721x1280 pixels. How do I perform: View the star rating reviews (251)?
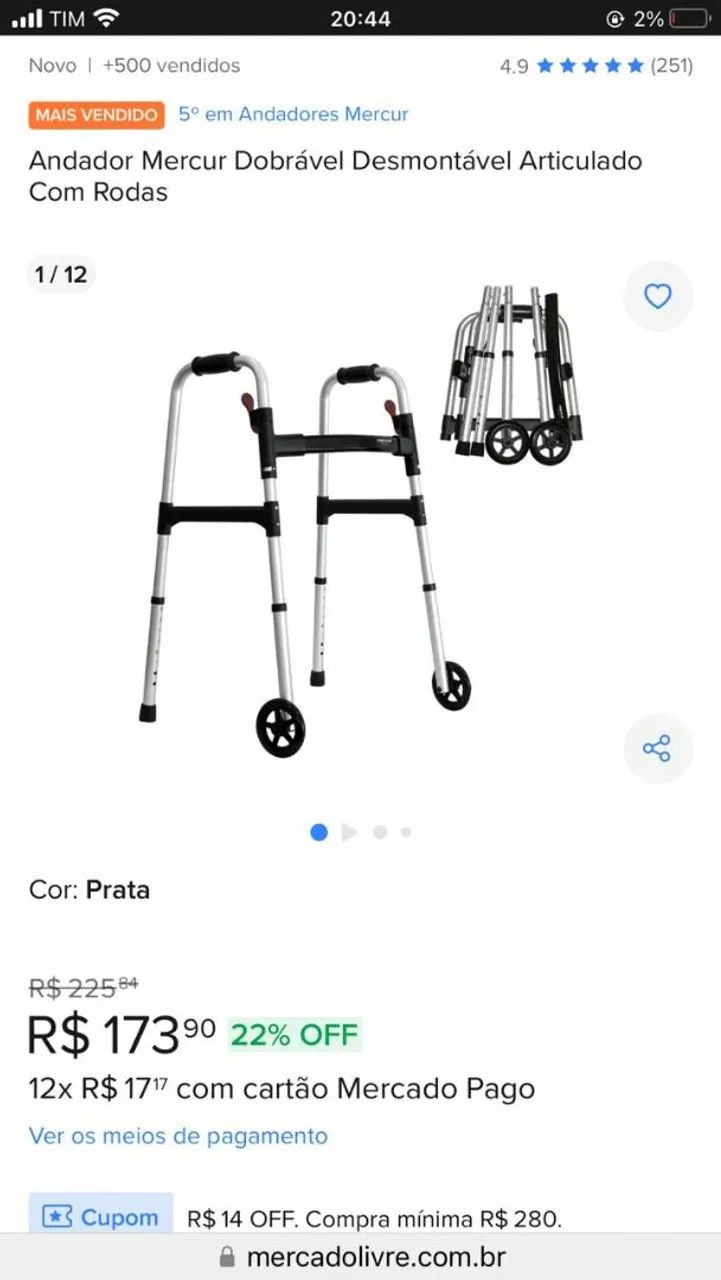pyautogui.click(x=596, y=66)
